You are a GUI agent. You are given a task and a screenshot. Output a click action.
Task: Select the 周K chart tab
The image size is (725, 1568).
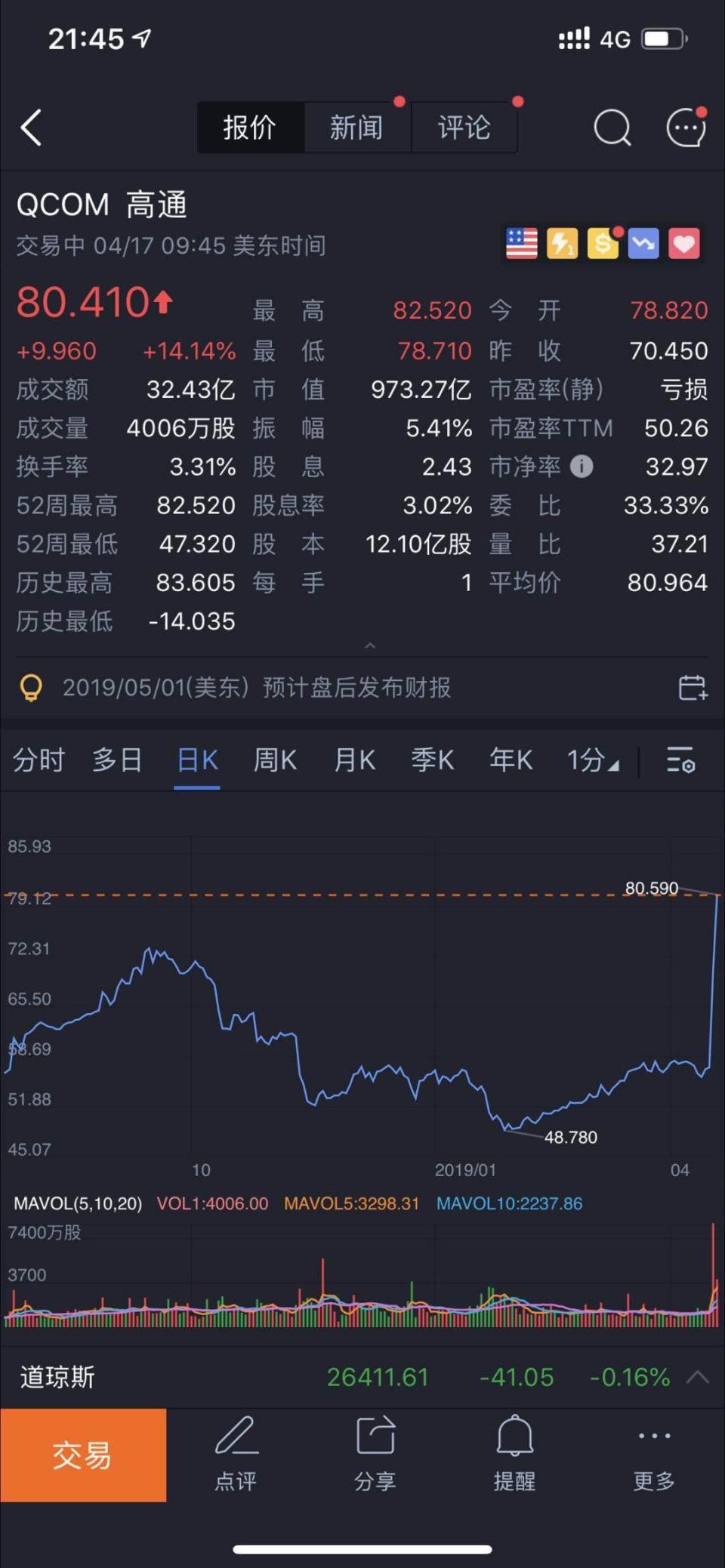click(275, 759)
